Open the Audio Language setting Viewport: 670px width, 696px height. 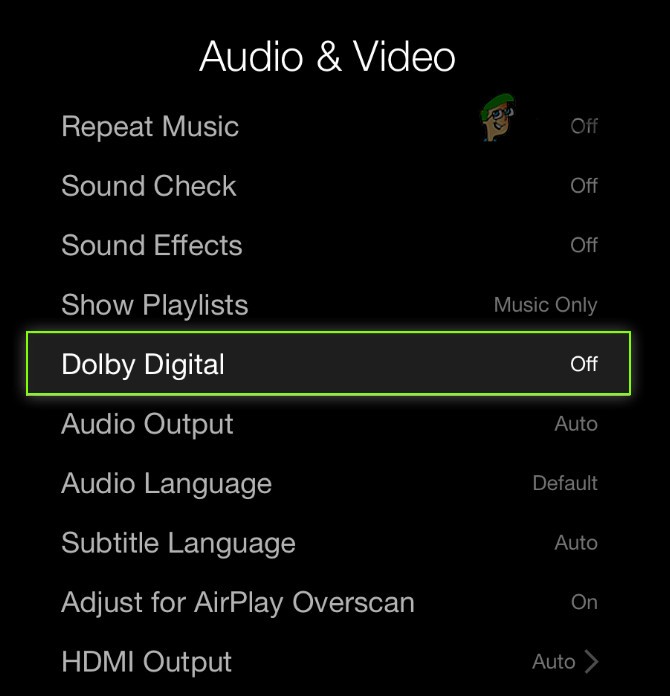[329, 483]
